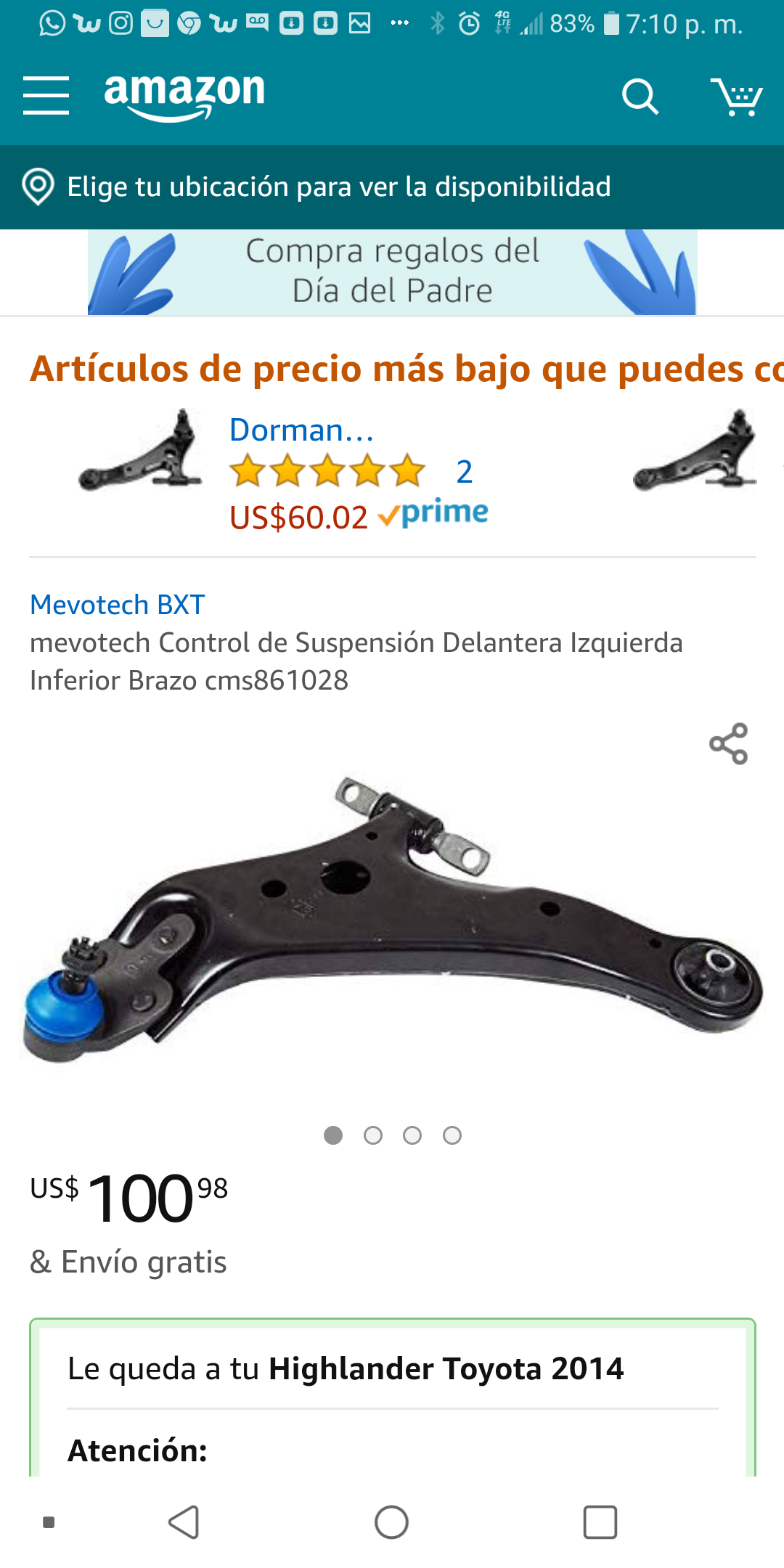Go to the Amazon home page logo
Viewport: 784px width, 1568px height.
184,95
